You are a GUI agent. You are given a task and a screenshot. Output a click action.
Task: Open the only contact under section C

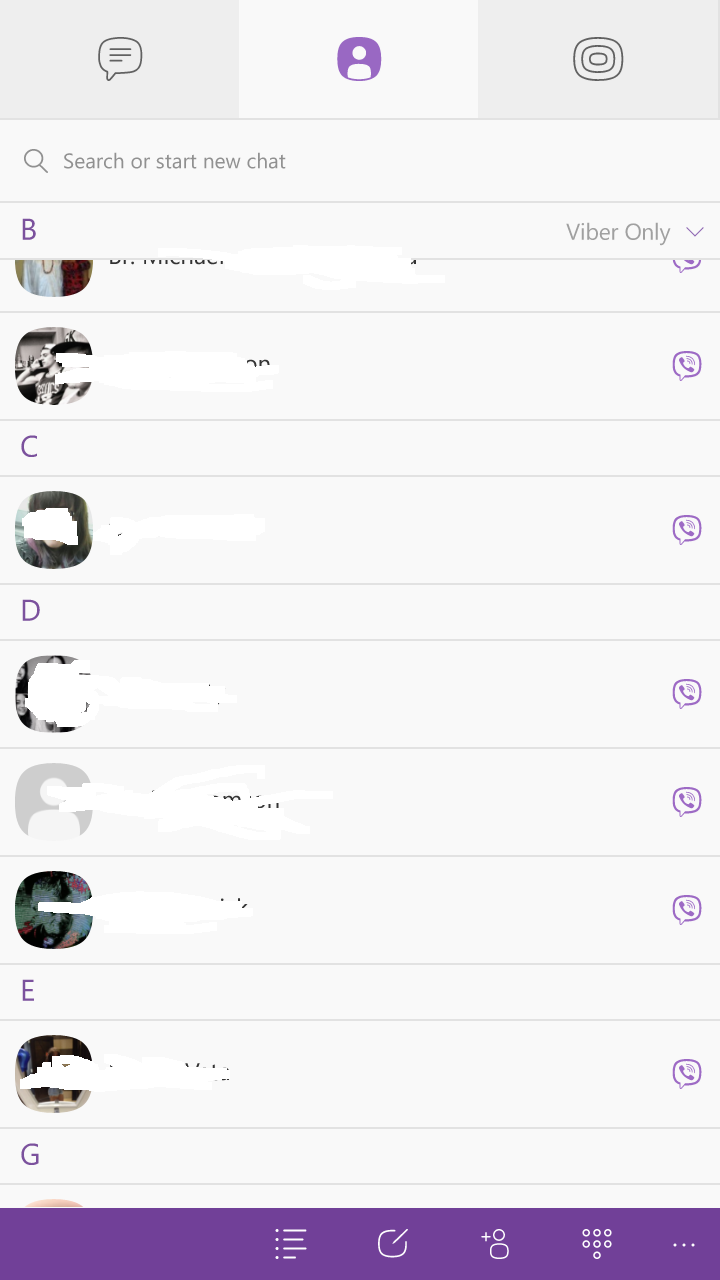[x=360, y=530]
